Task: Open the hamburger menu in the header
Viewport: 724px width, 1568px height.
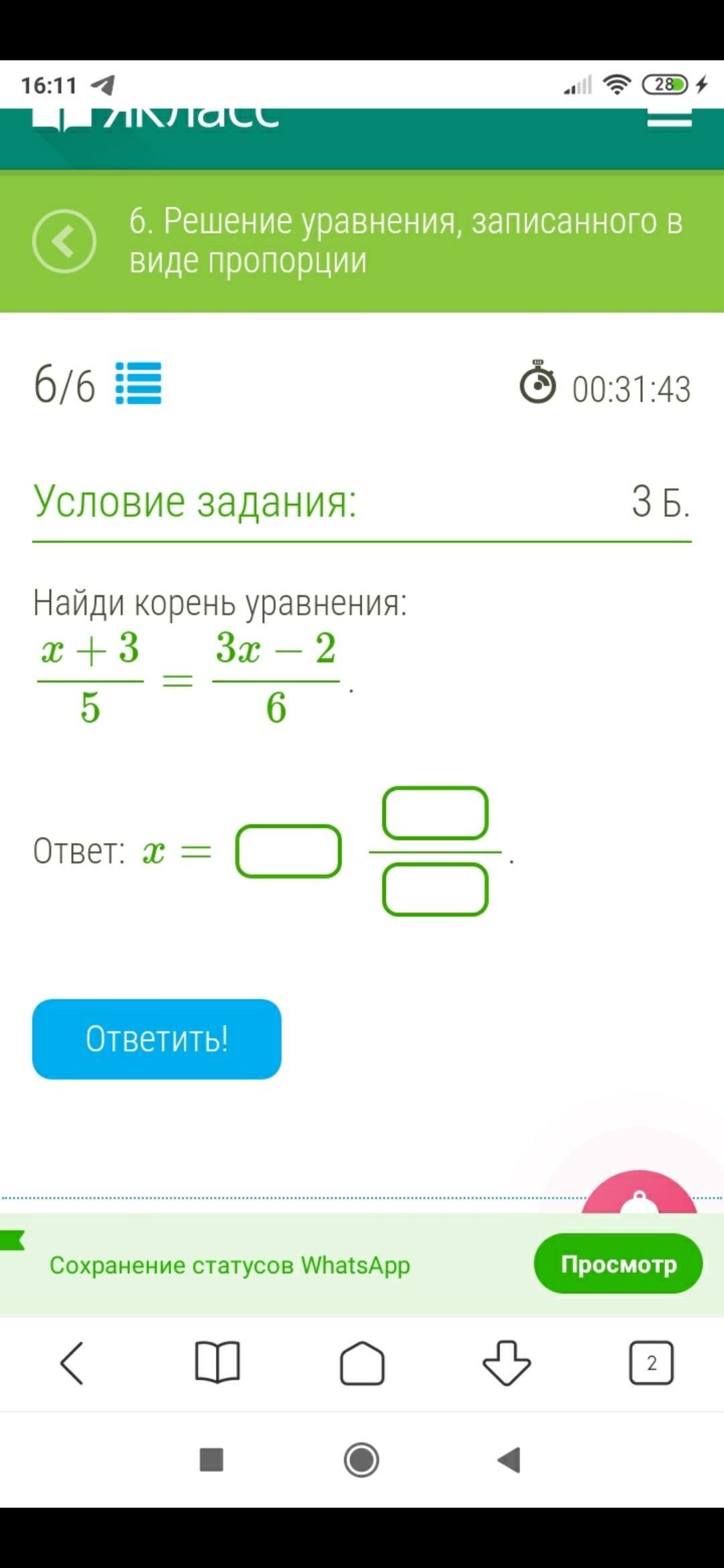Action: click(669, 121)
